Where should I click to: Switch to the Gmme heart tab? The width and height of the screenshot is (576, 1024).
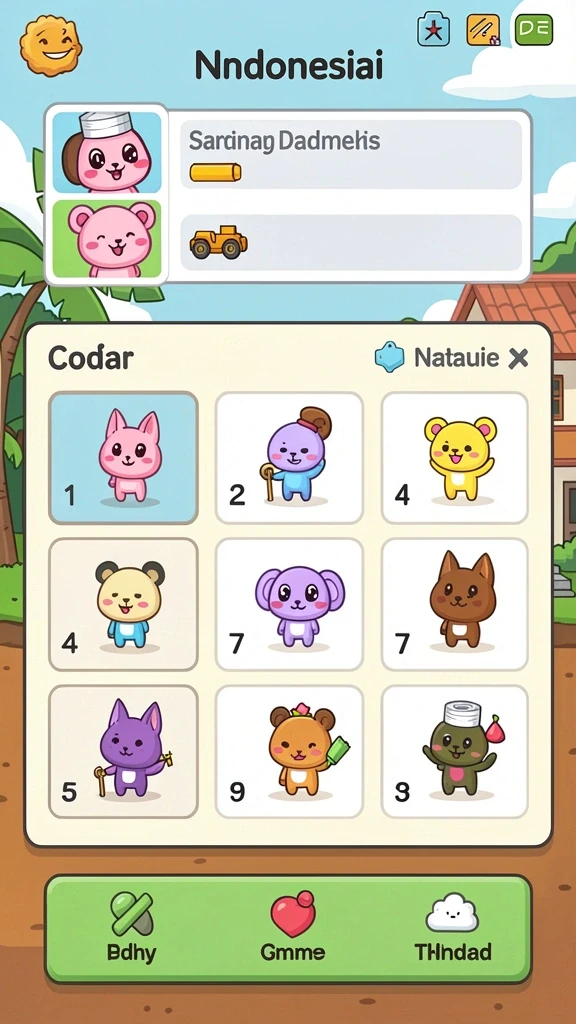click(293, 927)
